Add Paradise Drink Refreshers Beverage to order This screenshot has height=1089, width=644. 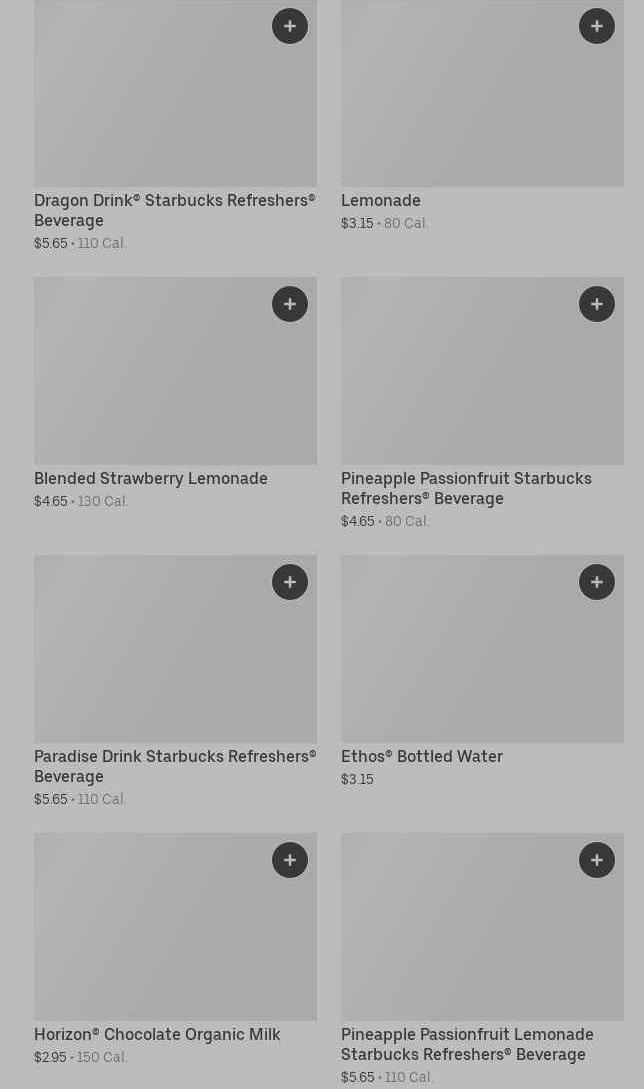tap(290, 582)
